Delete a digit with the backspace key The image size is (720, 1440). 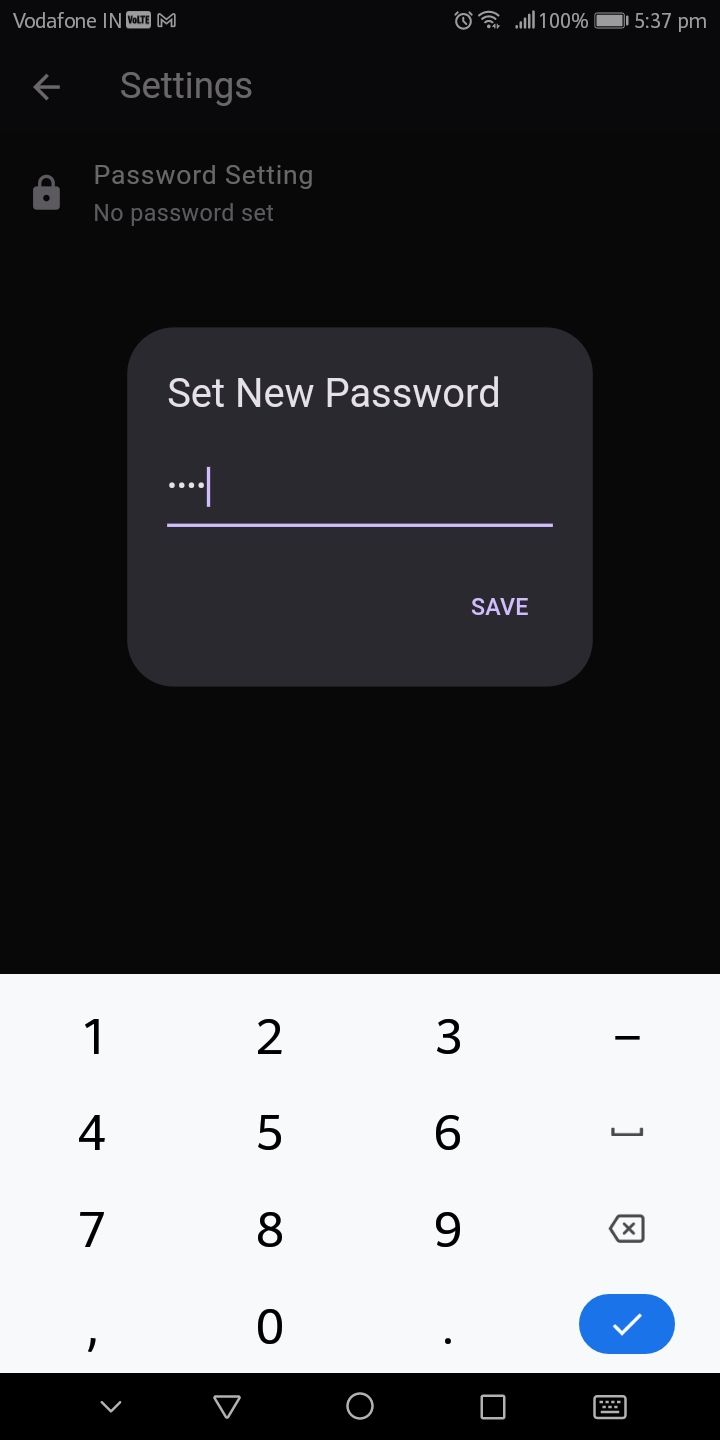tap(626, 1229)
